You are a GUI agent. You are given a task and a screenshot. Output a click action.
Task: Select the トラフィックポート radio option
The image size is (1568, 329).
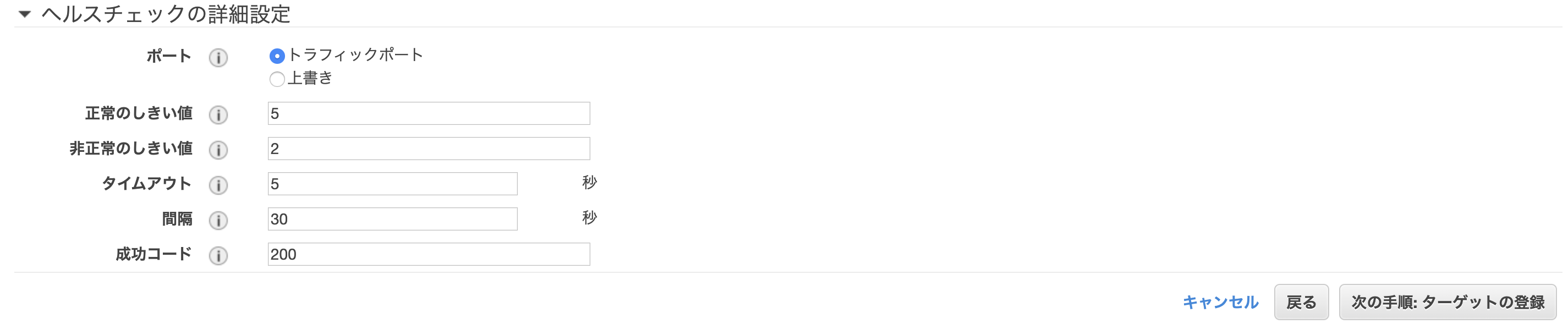tap(277, 56)
